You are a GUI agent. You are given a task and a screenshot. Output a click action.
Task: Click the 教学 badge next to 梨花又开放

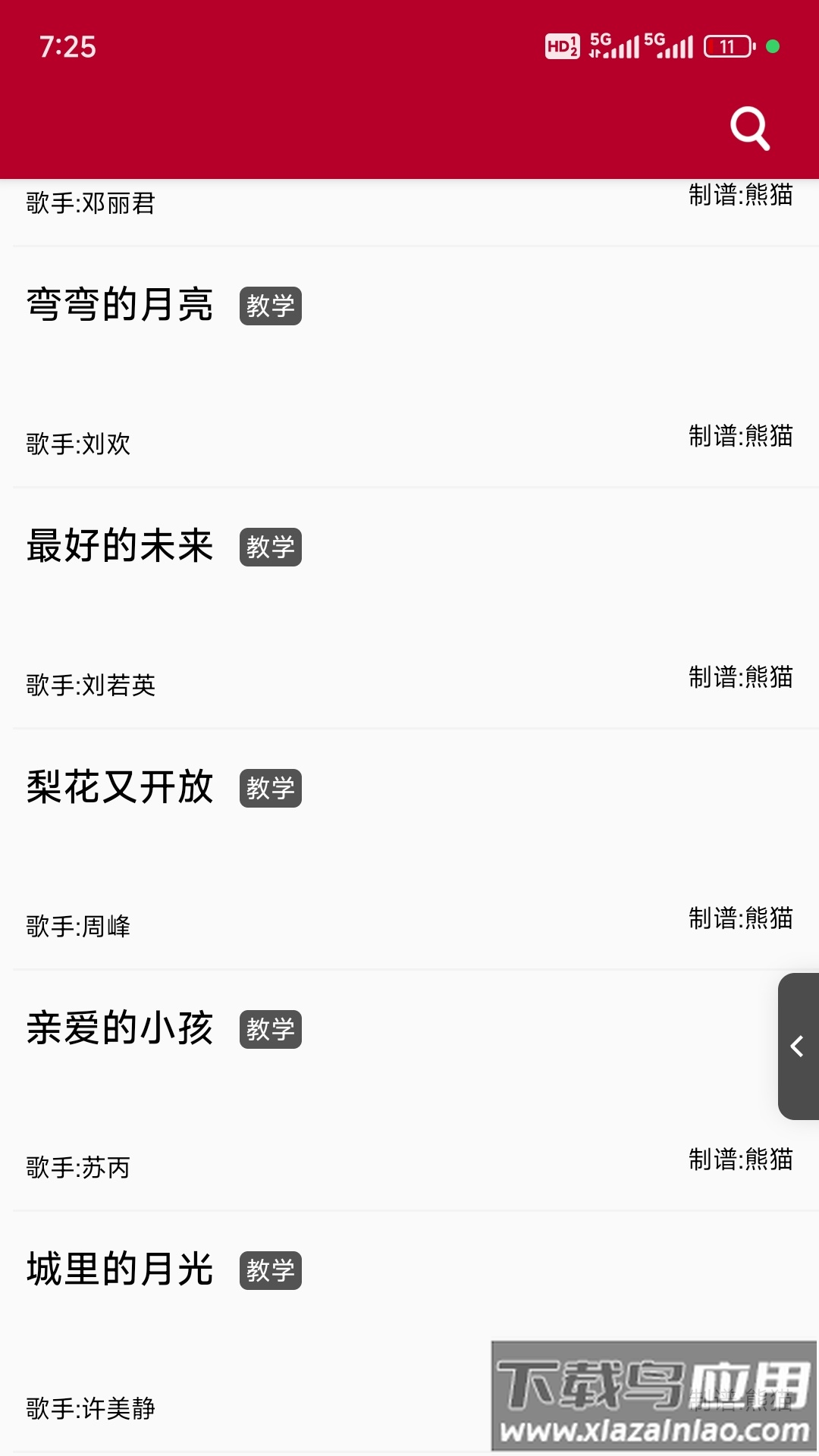tap(271, 787)
